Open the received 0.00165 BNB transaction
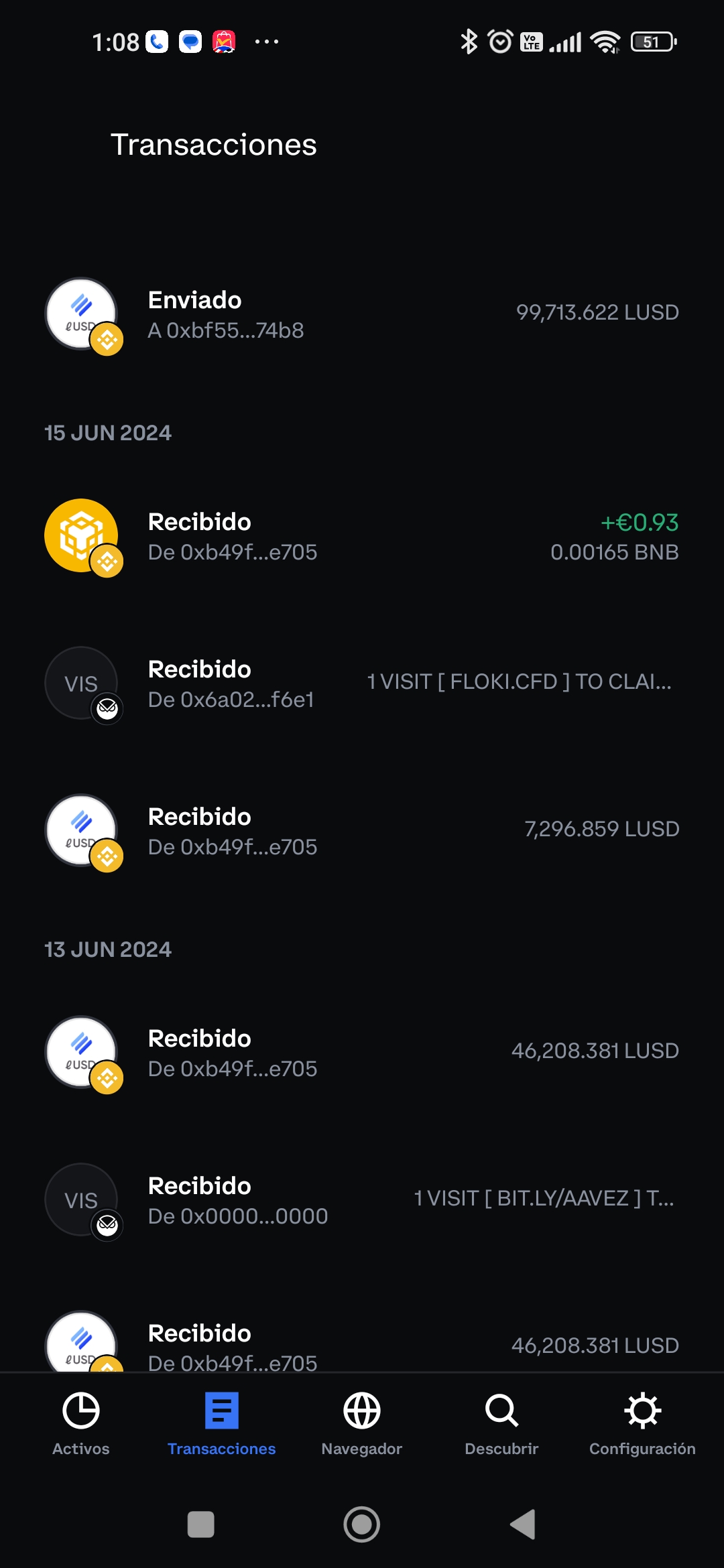Image resolution: width=724 pixels, height=1568 pixels. tap(362, 536)
